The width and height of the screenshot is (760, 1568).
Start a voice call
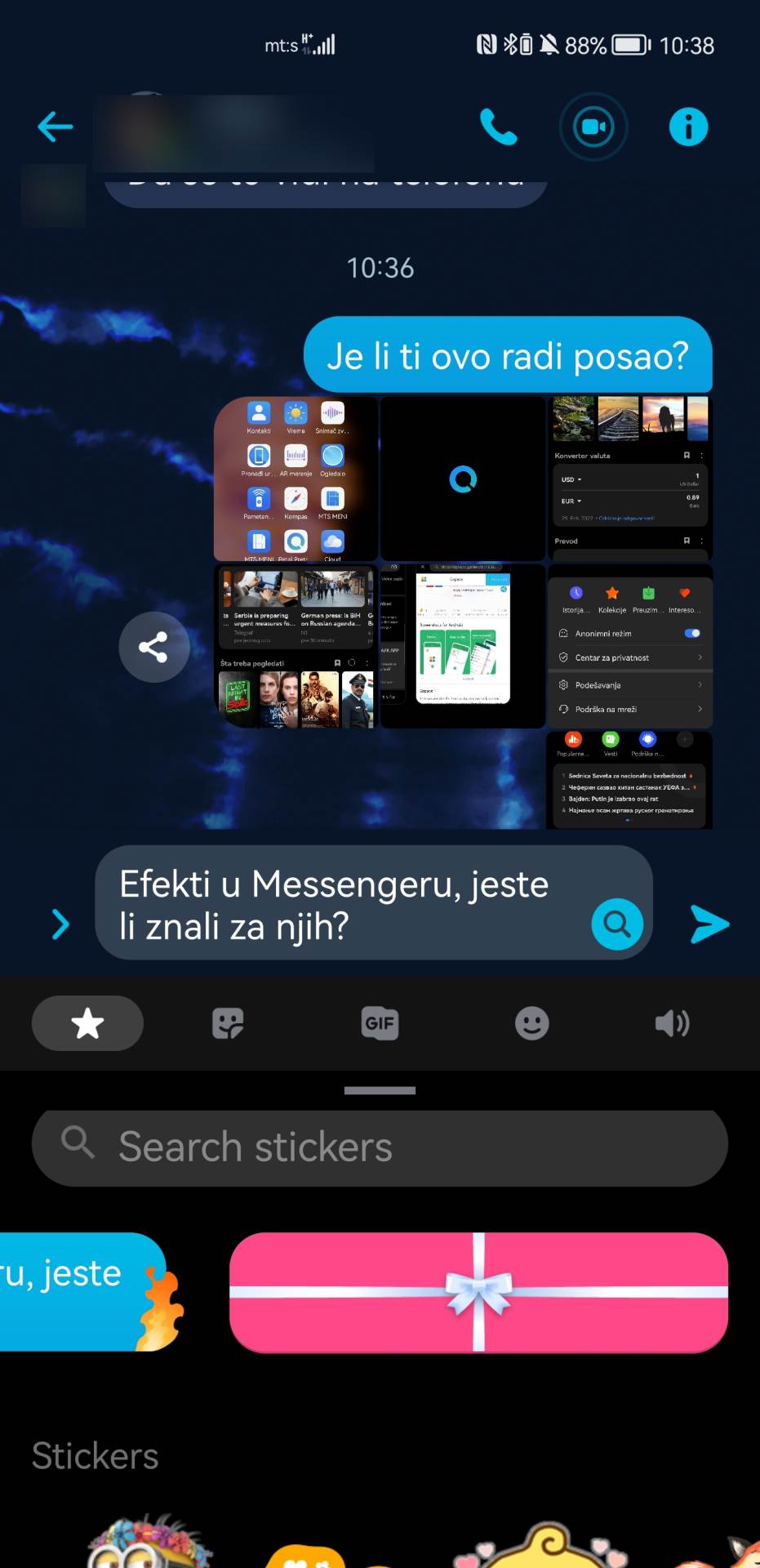[499, 127]
